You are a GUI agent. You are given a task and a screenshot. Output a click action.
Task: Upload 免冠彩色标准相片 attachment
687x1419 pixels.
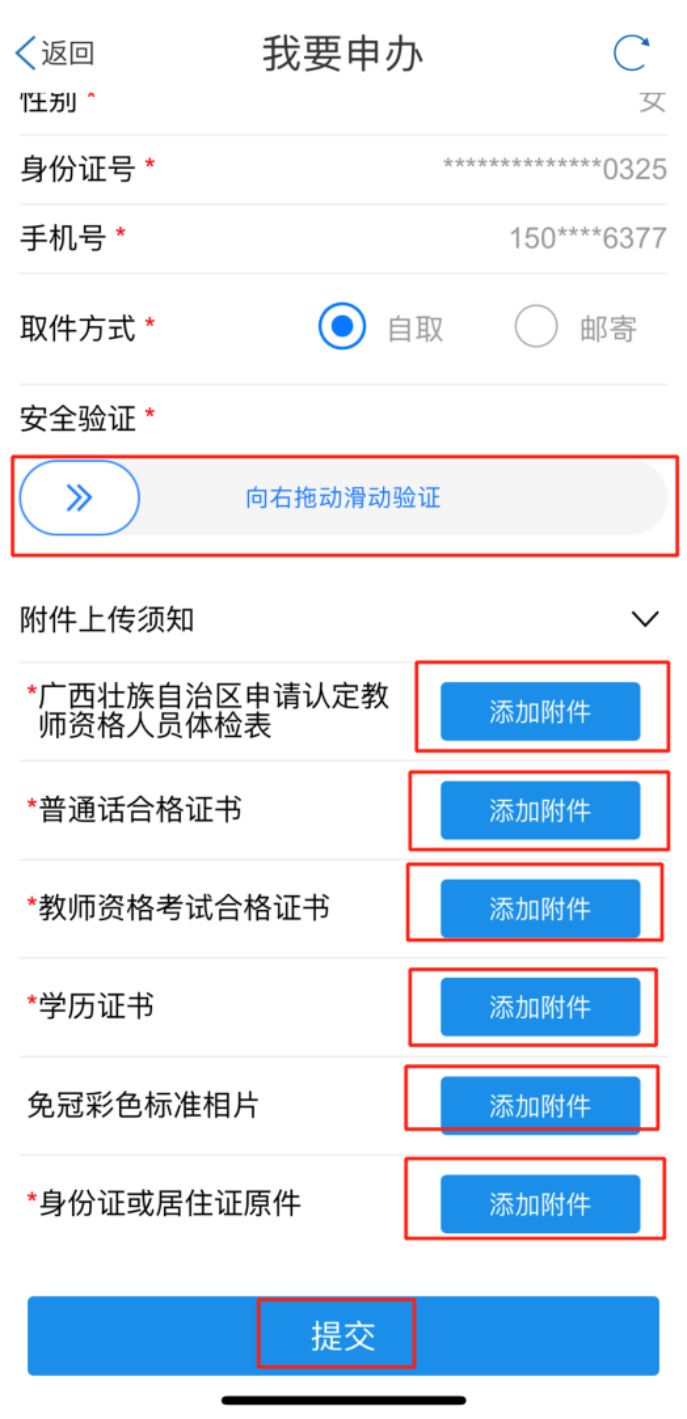pyautogui.click(x=540, y=1105)
